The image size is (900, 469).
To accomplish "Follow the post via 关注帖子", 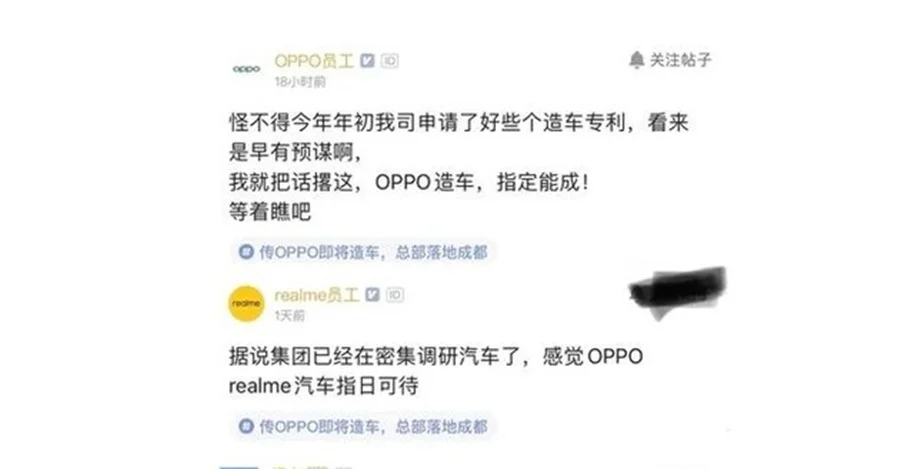I will click(x=670, y=60).
